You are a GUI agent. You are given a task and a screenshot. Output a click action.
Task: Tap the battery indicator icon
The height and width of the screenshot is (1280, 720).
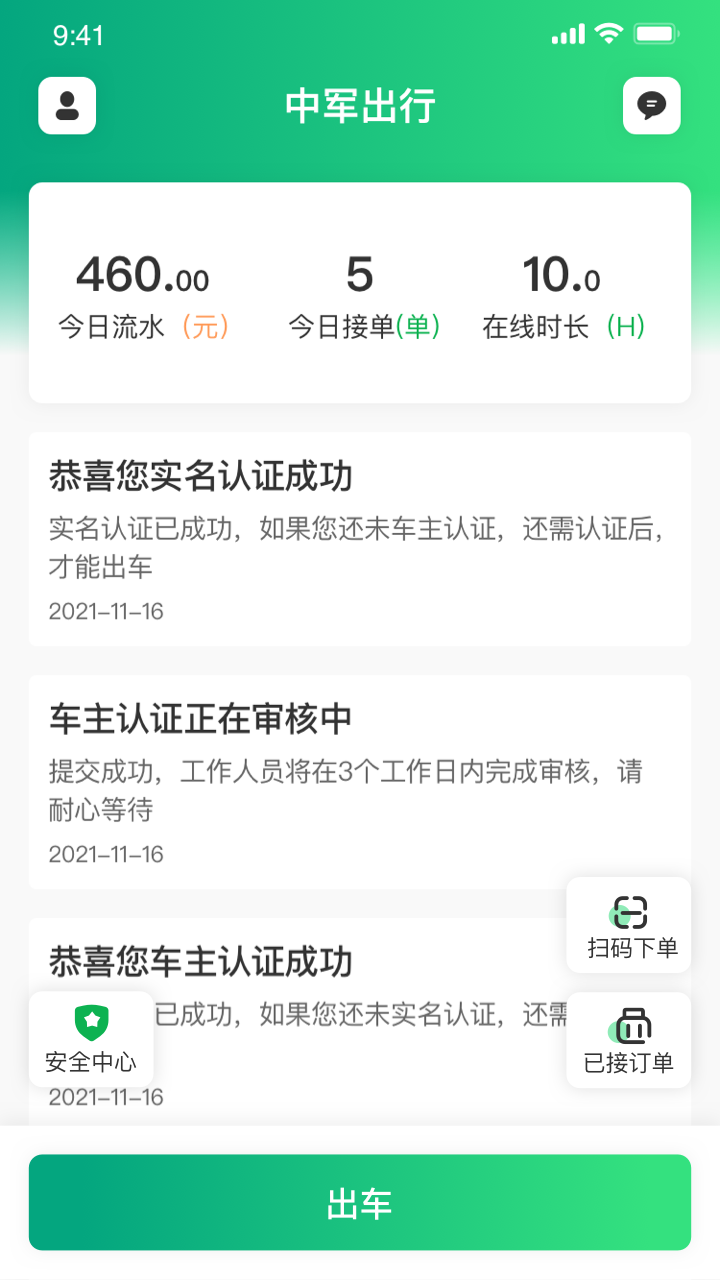[x=655, y=31]
